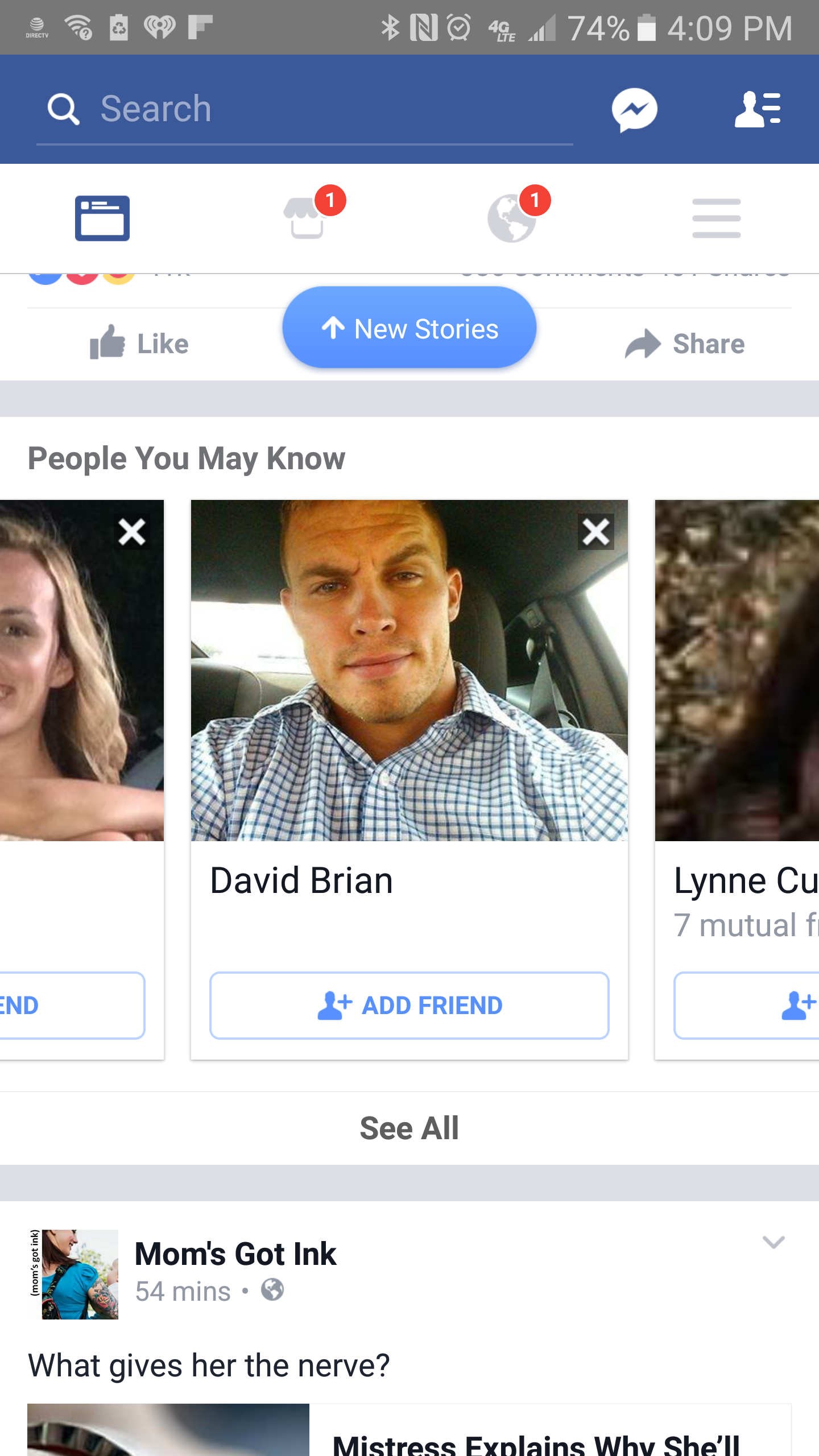This screenshot has width=819, height=1456.
Task: Open the hamburger menu tab
Action: [716, 218]
